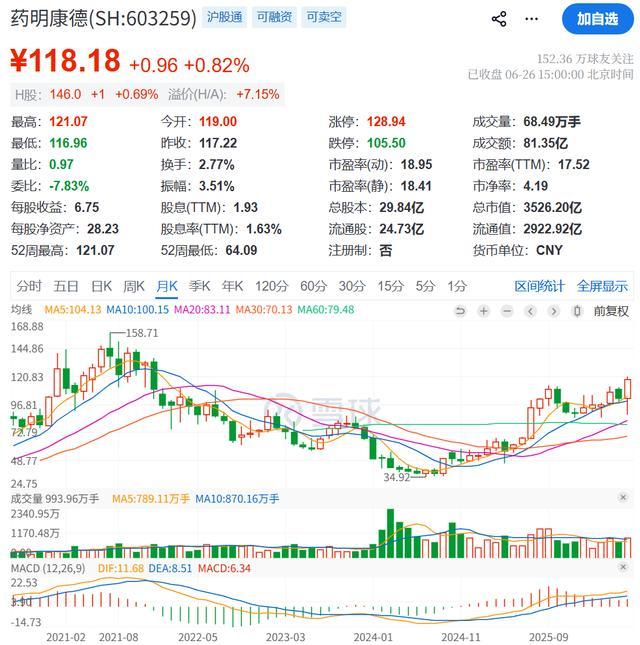Switch to the 年K chart tab
The image size is (640, 645).
pyautogui.click(x=232, y=286)
